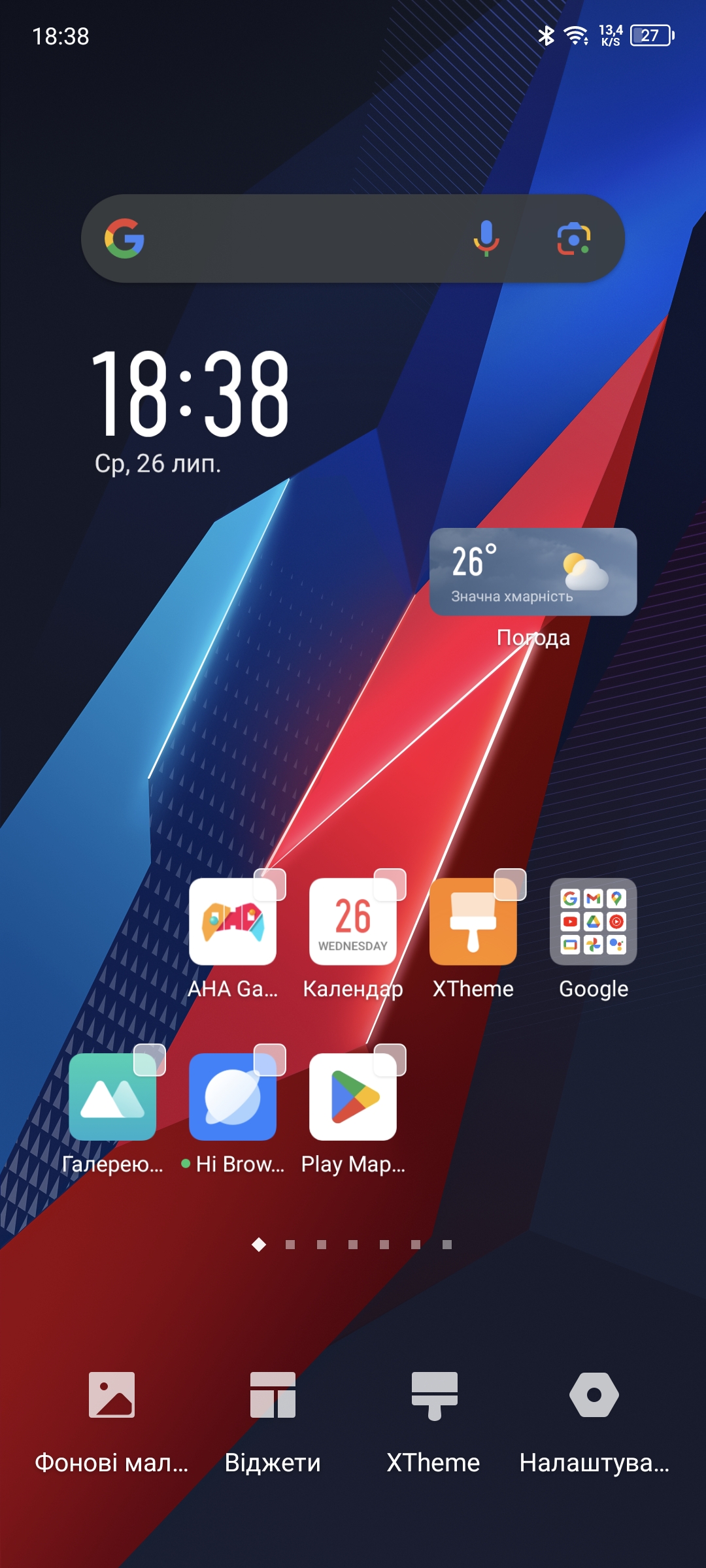Select the checkbox on Hi Browser icon
Screen dimensions: 706x1568
click(269, 1060)
